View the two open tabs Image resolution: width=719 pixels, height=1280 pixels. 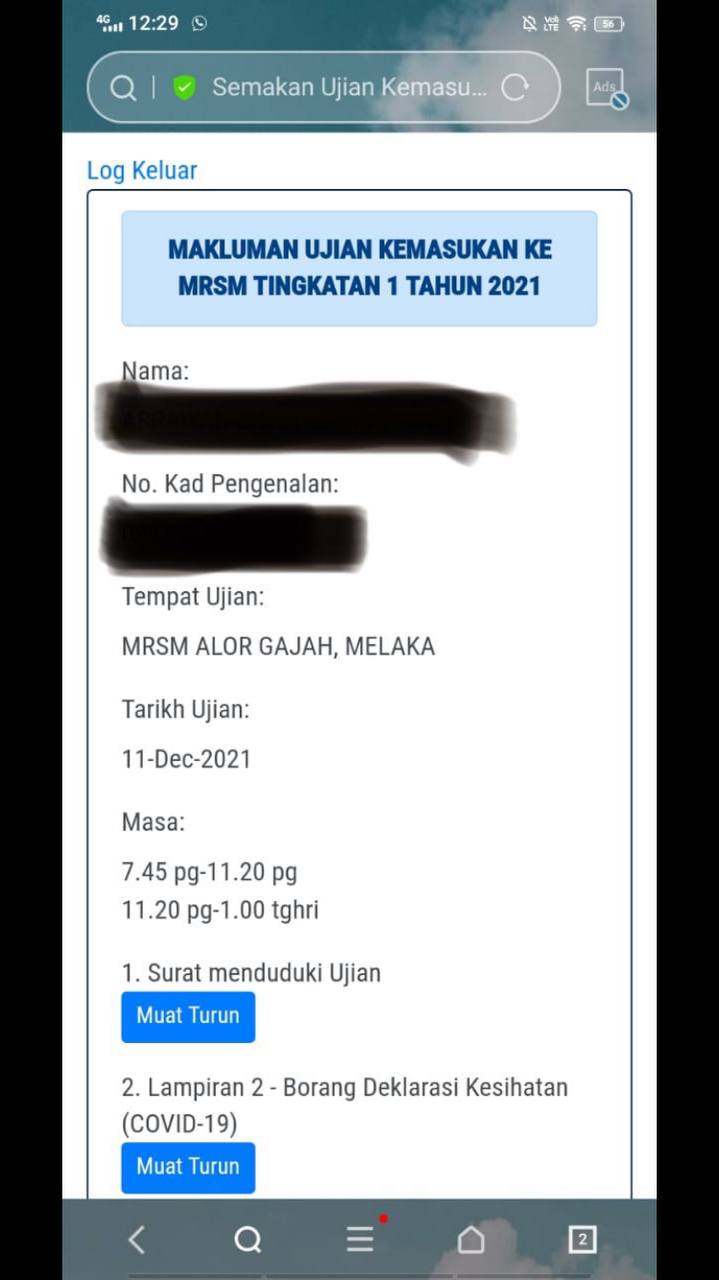coord(582,1240)
